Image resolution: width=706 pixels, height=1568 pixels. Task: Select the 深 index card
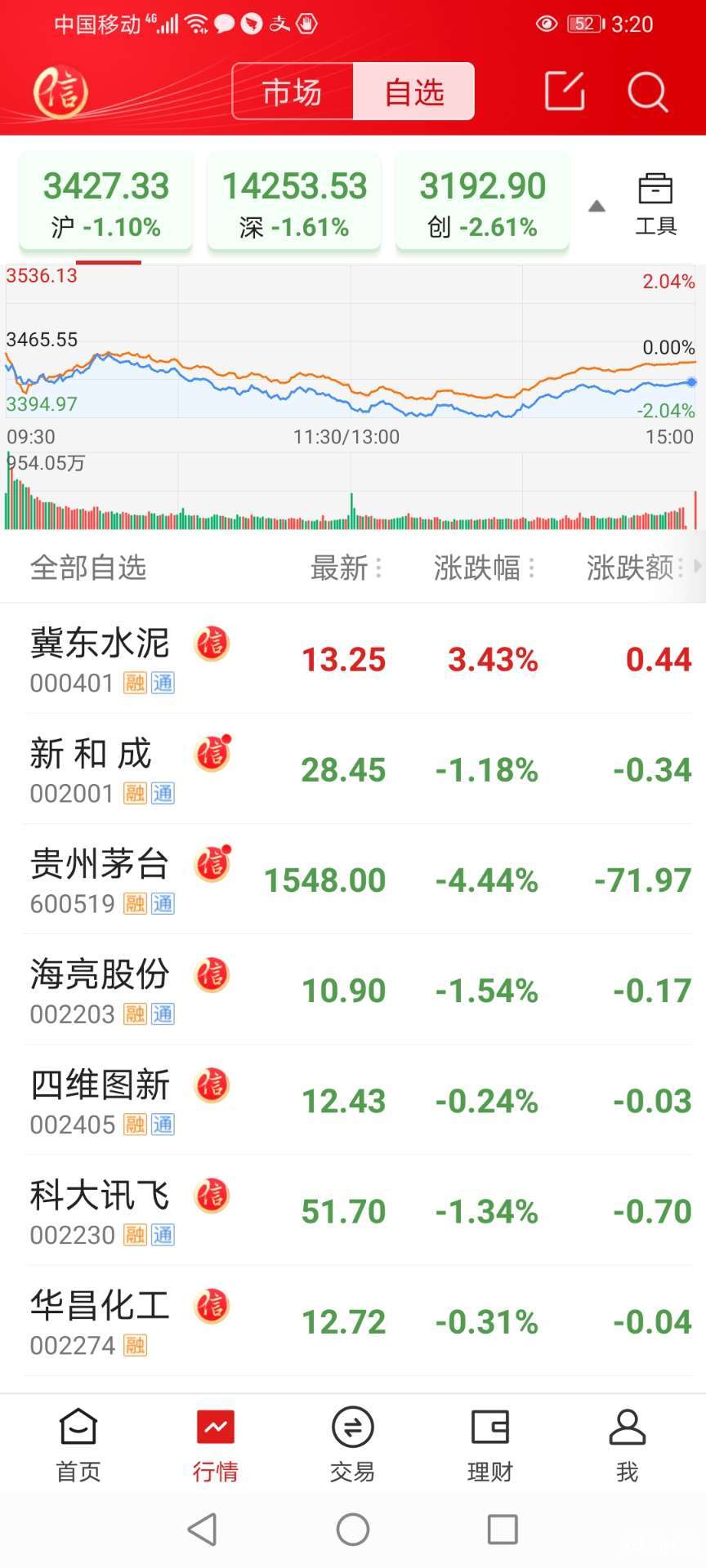294,201
